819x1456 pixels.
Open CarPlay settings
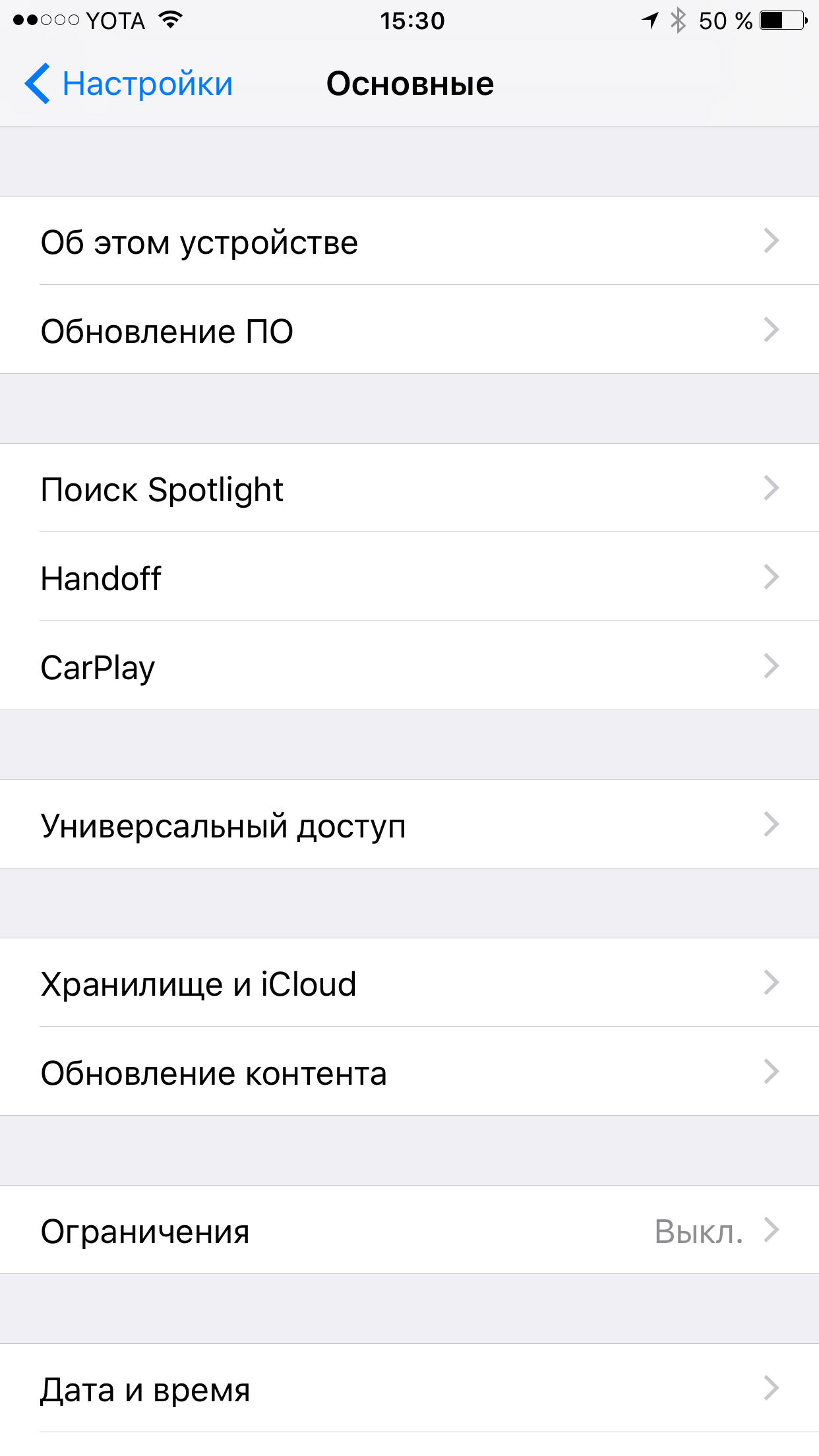pyautogui.click(x=409, y=667)
